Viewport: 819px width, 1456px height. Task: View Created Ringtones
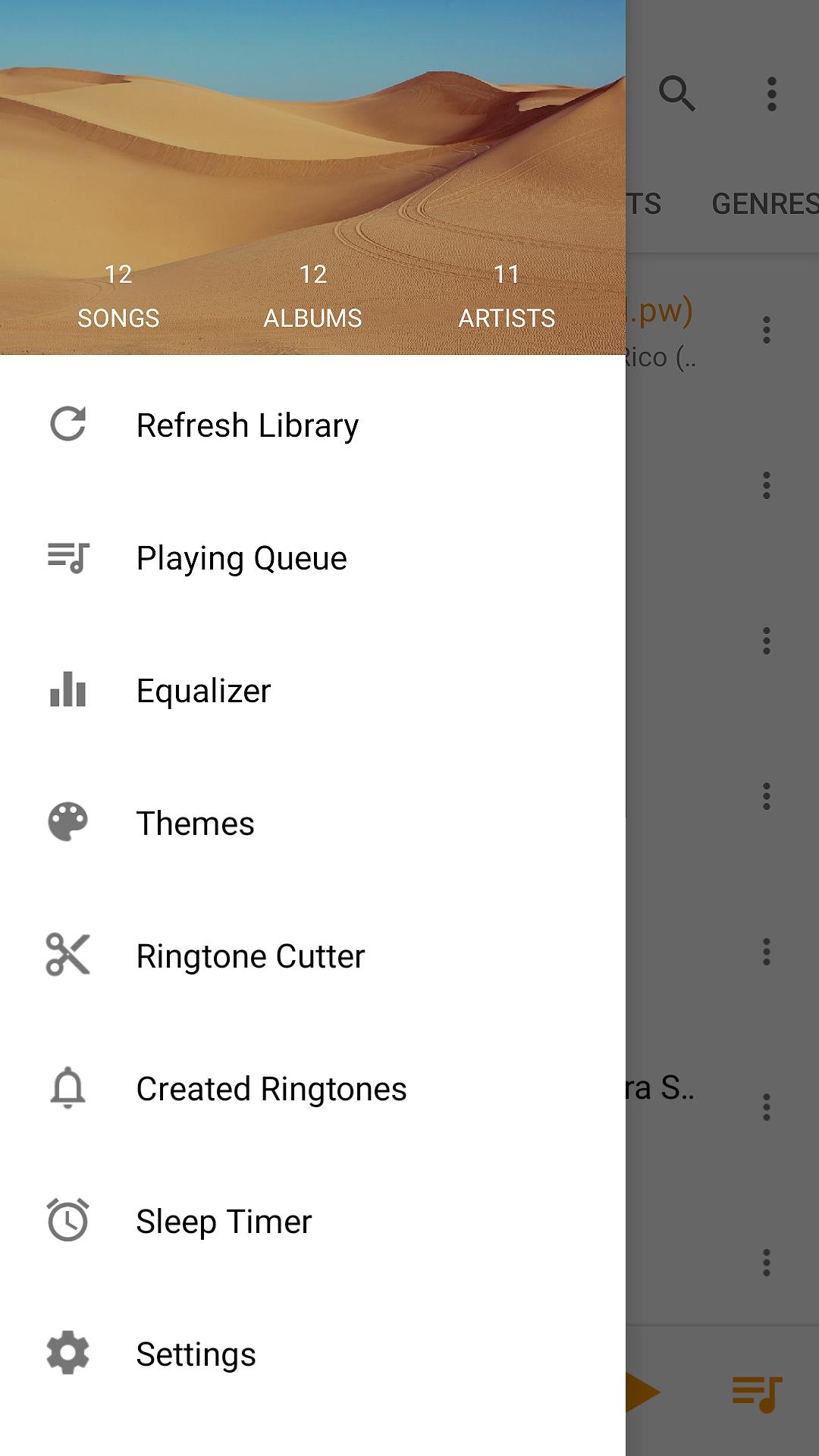(x=312, y=1089)
